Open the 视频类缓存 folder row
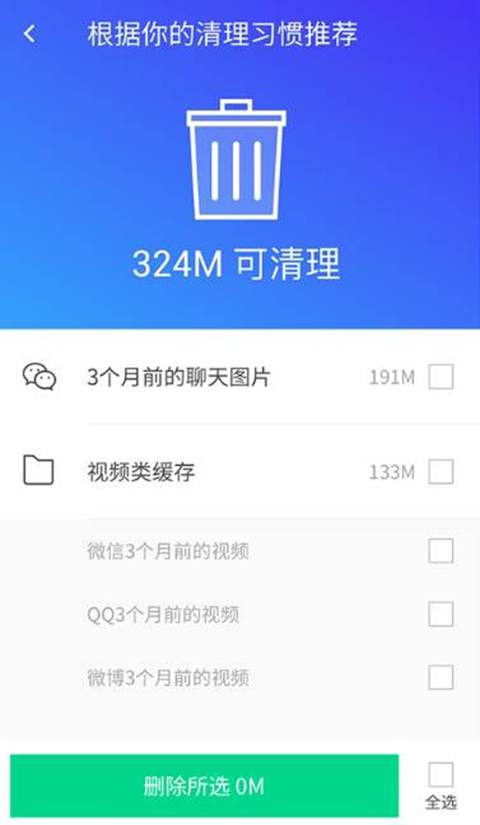This screenshot has width=480, height=825. [x=240, y=471]
